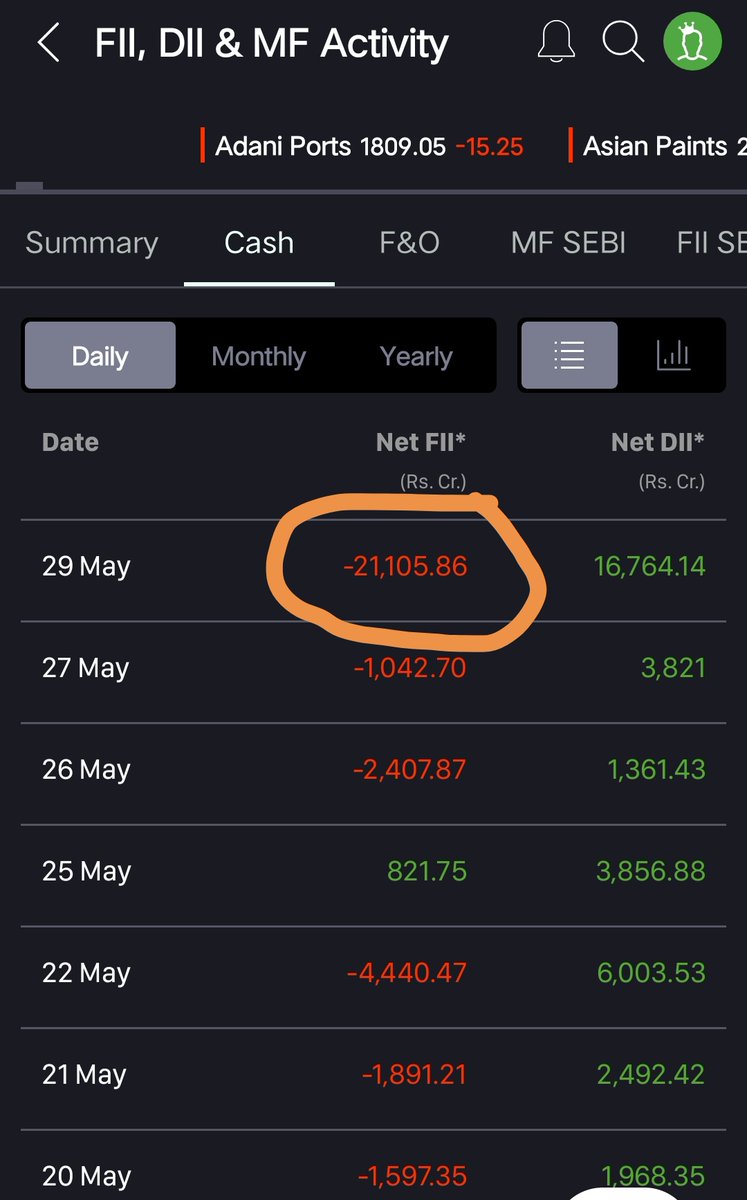Open the MF SEBI tab
This screenshot has height=1200, width=747.
pyautogui.click(x=568, y=243)
